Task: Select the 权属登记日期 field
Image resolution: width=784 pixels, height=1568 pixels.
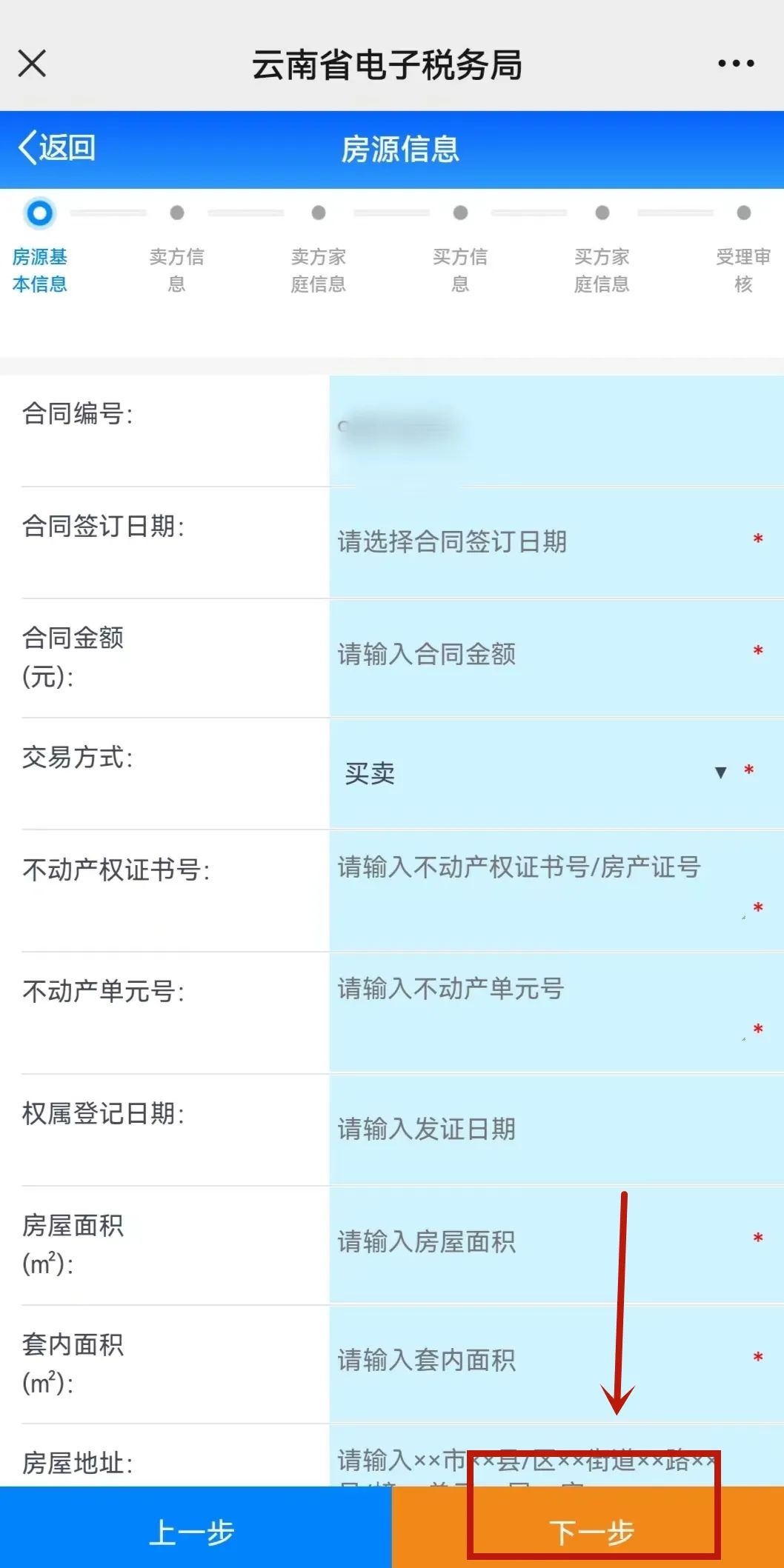Action: pyautogui.click(x=556, y=1130)
